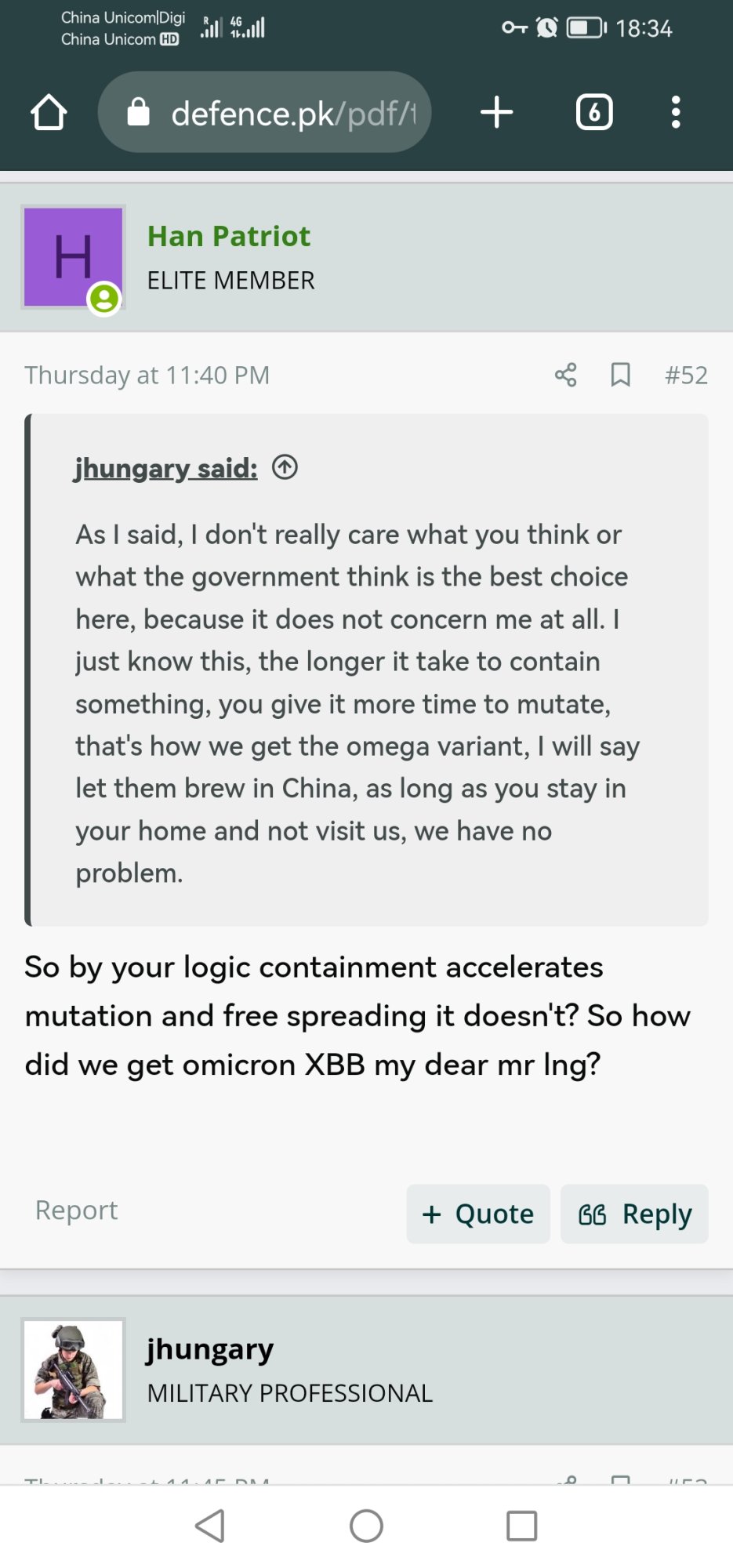Go back with system back button

pyautogui.click(x=210, y=1526)
